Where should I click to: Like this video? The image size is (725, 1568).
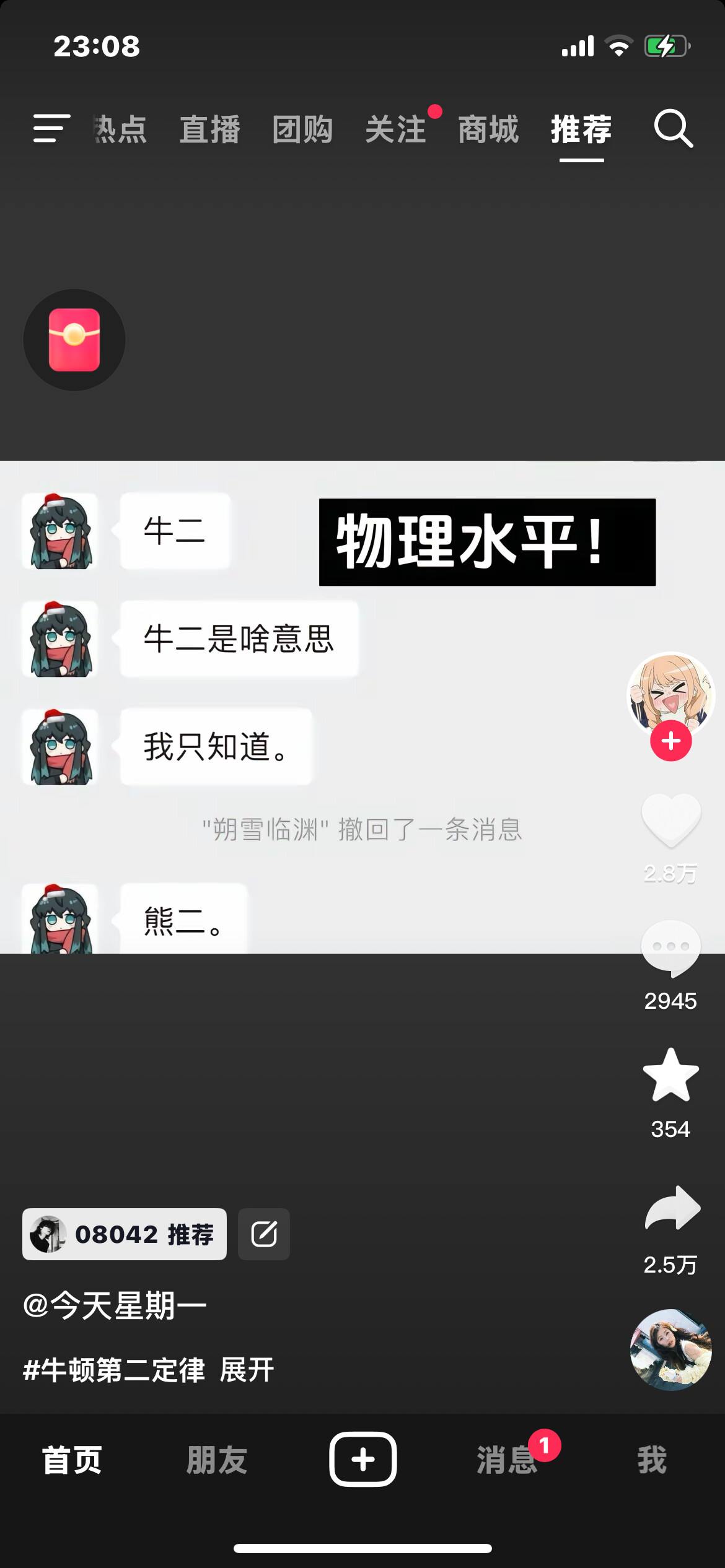[670, 821]
